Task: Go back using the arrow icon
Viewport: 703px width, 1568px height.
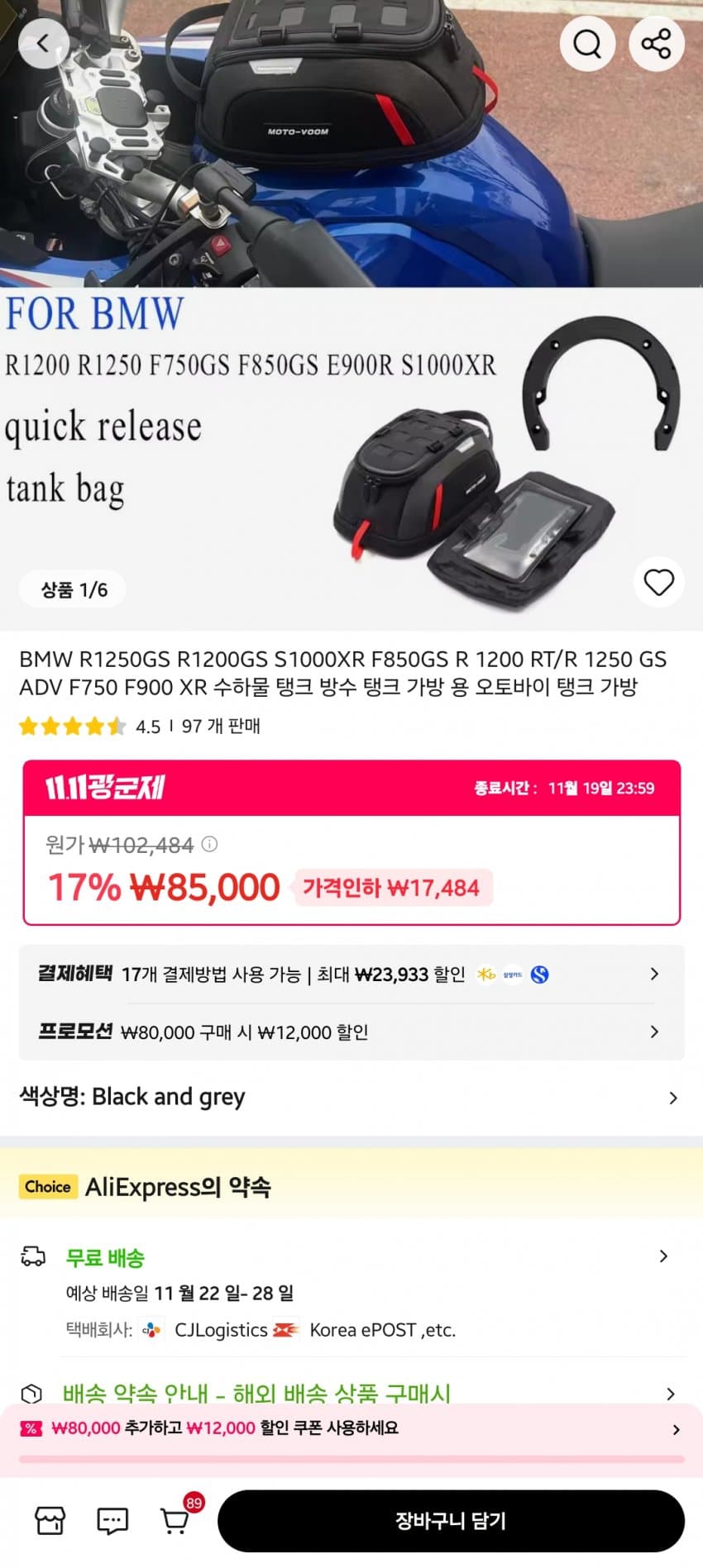Action: click(42, 43)
